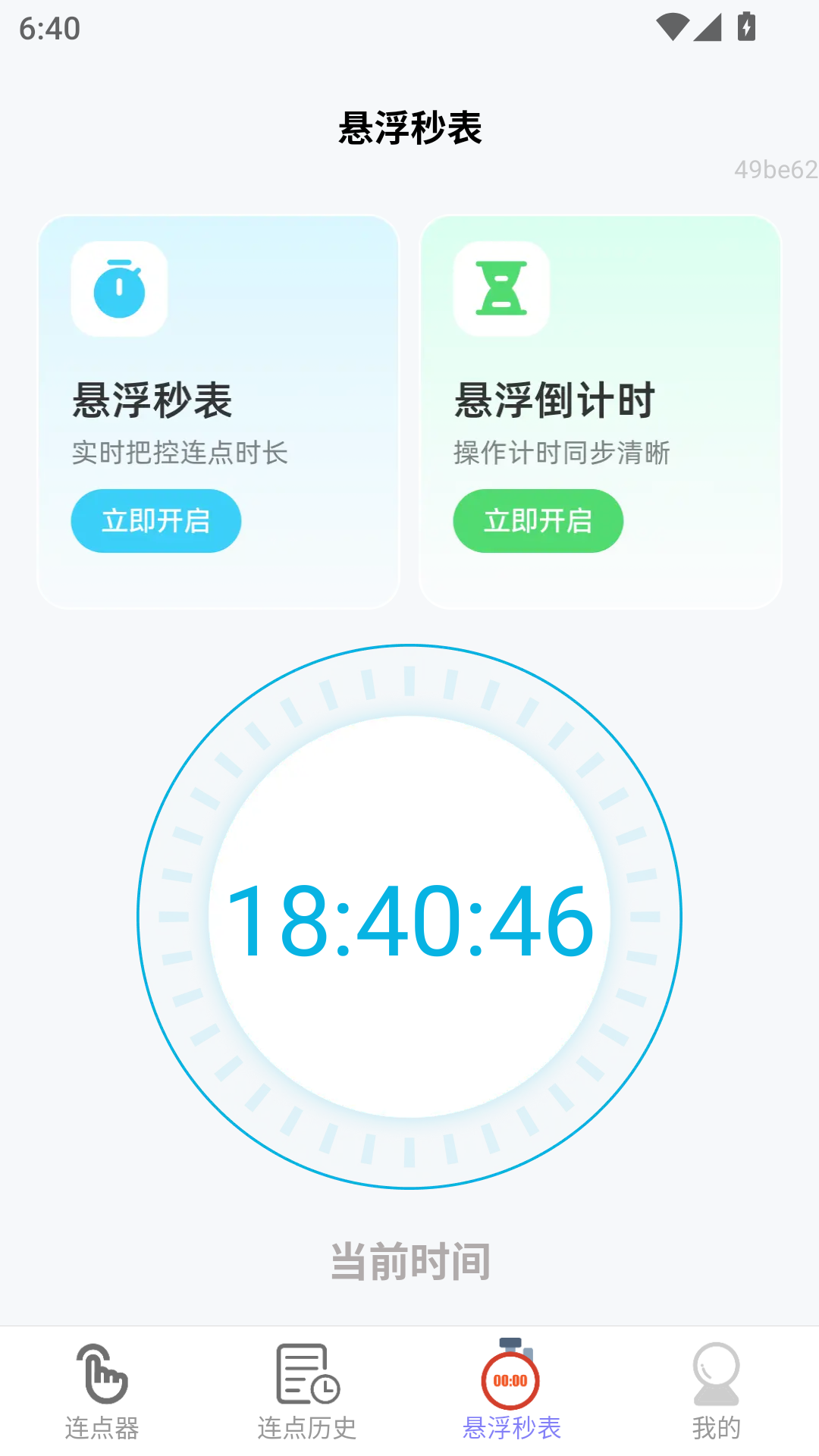Tap the 我的 profile person icon
Screen dimensions: 819x1456
716,1382
